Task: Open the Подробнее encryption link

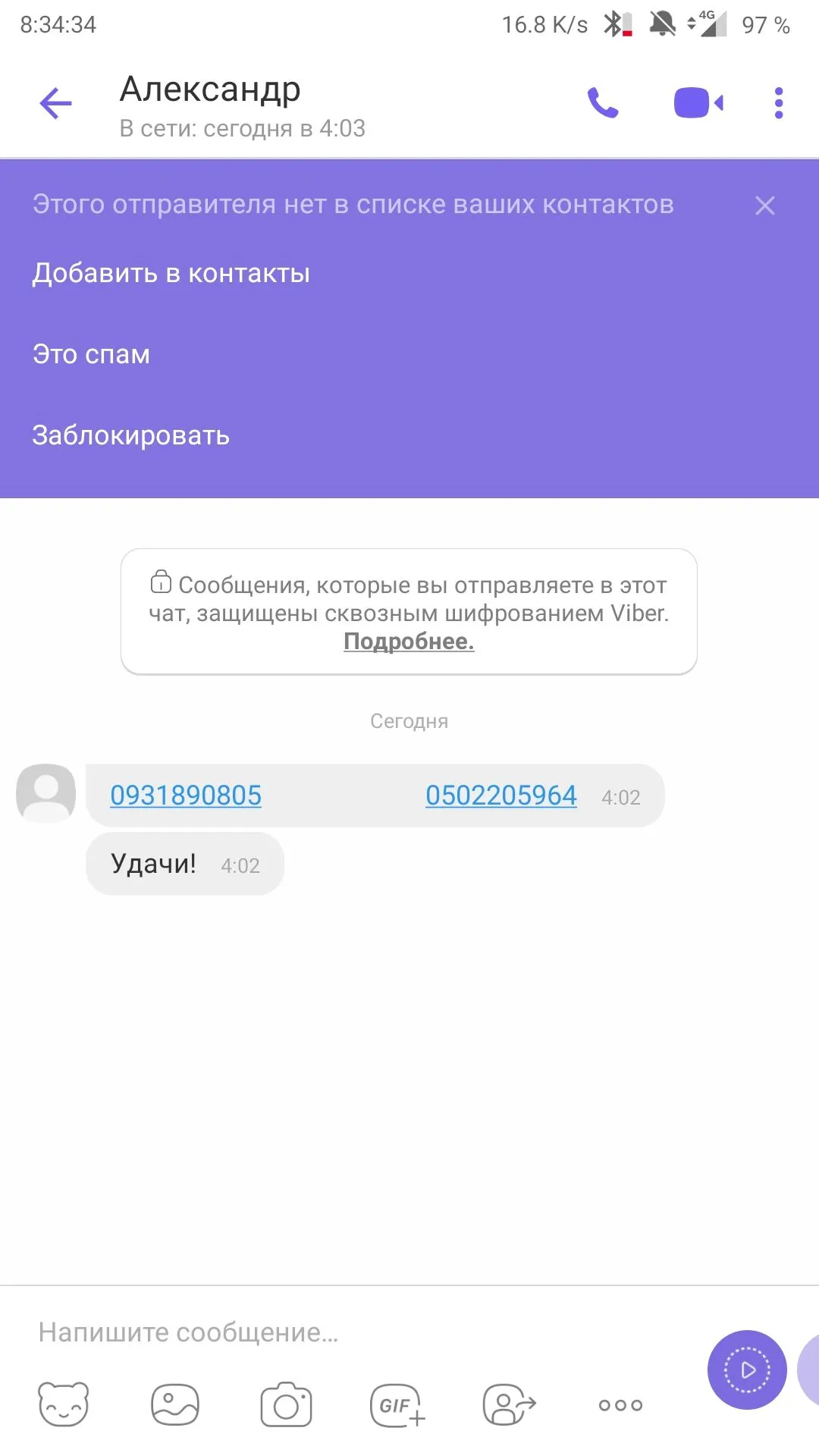Action: tap(409, 642)
